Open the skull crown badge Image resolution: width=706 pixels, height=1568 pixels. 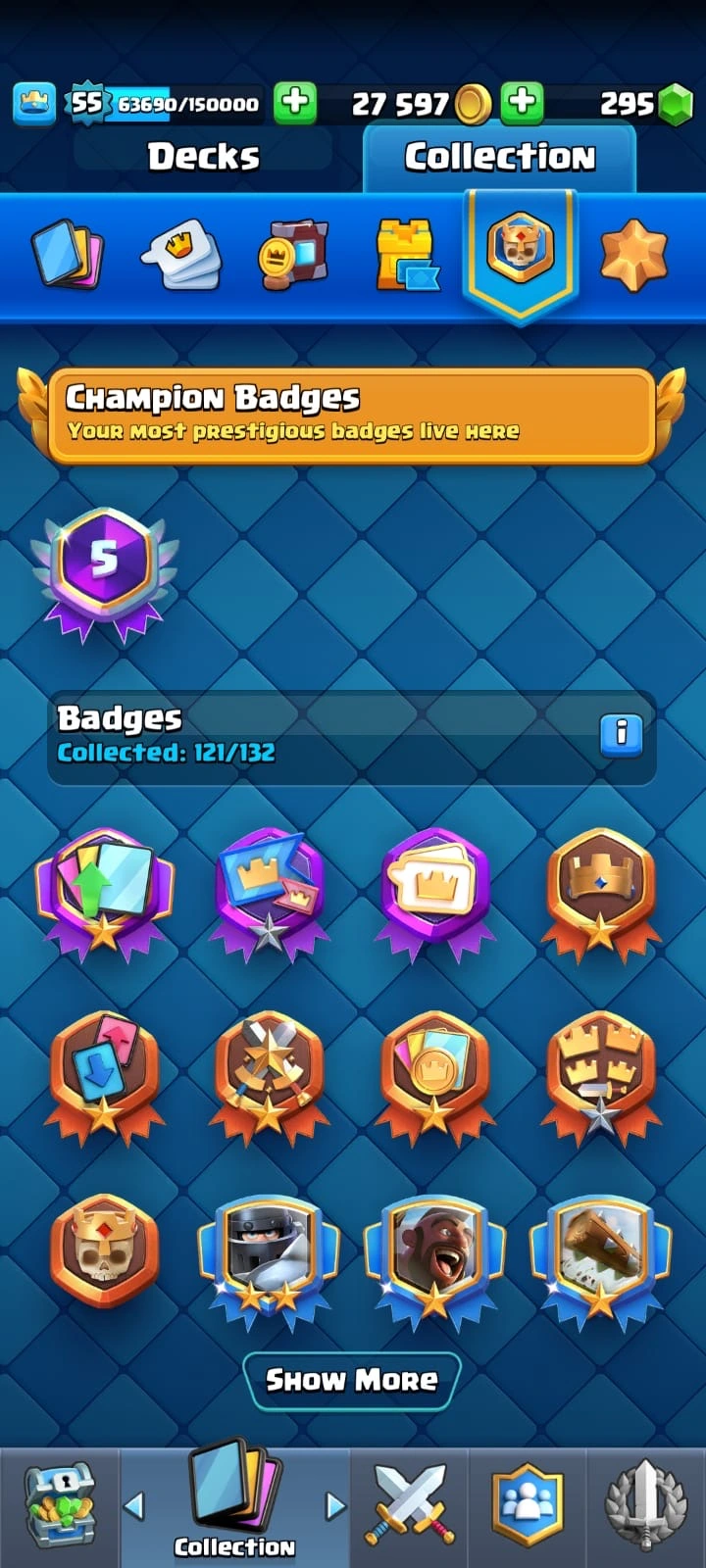(x=104, y=1249)
